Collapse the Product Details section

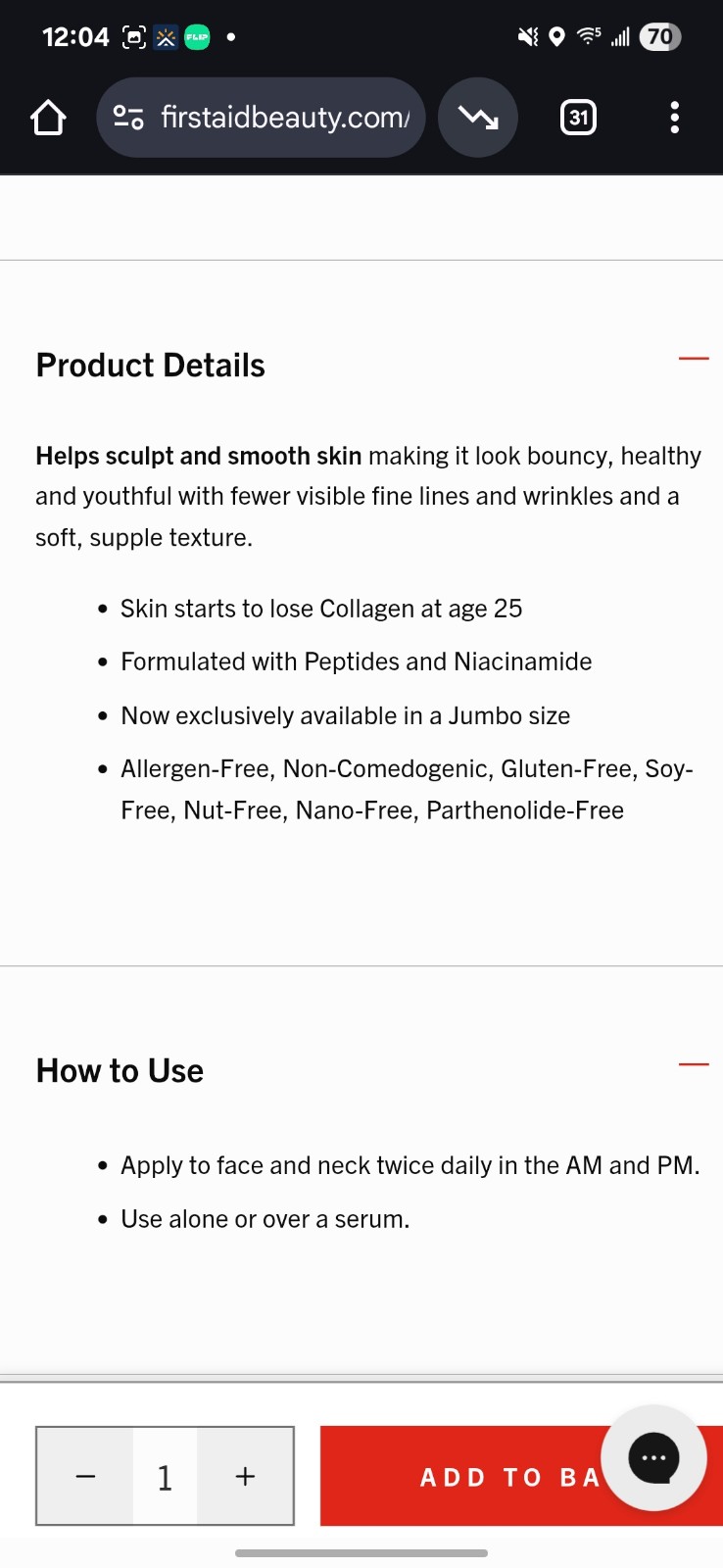(694, 360)
